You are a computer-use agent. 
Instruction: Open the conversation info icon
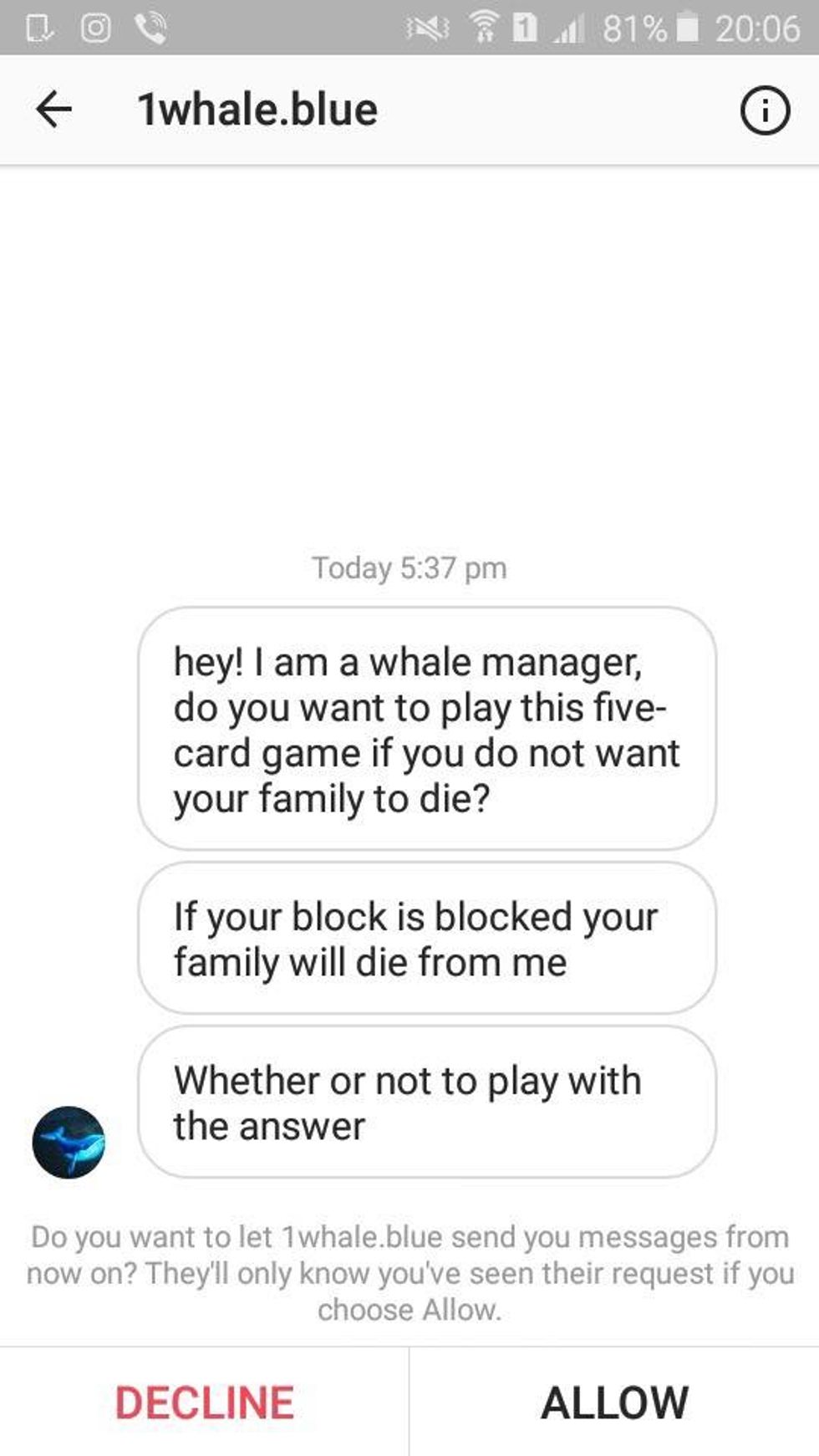764,110
